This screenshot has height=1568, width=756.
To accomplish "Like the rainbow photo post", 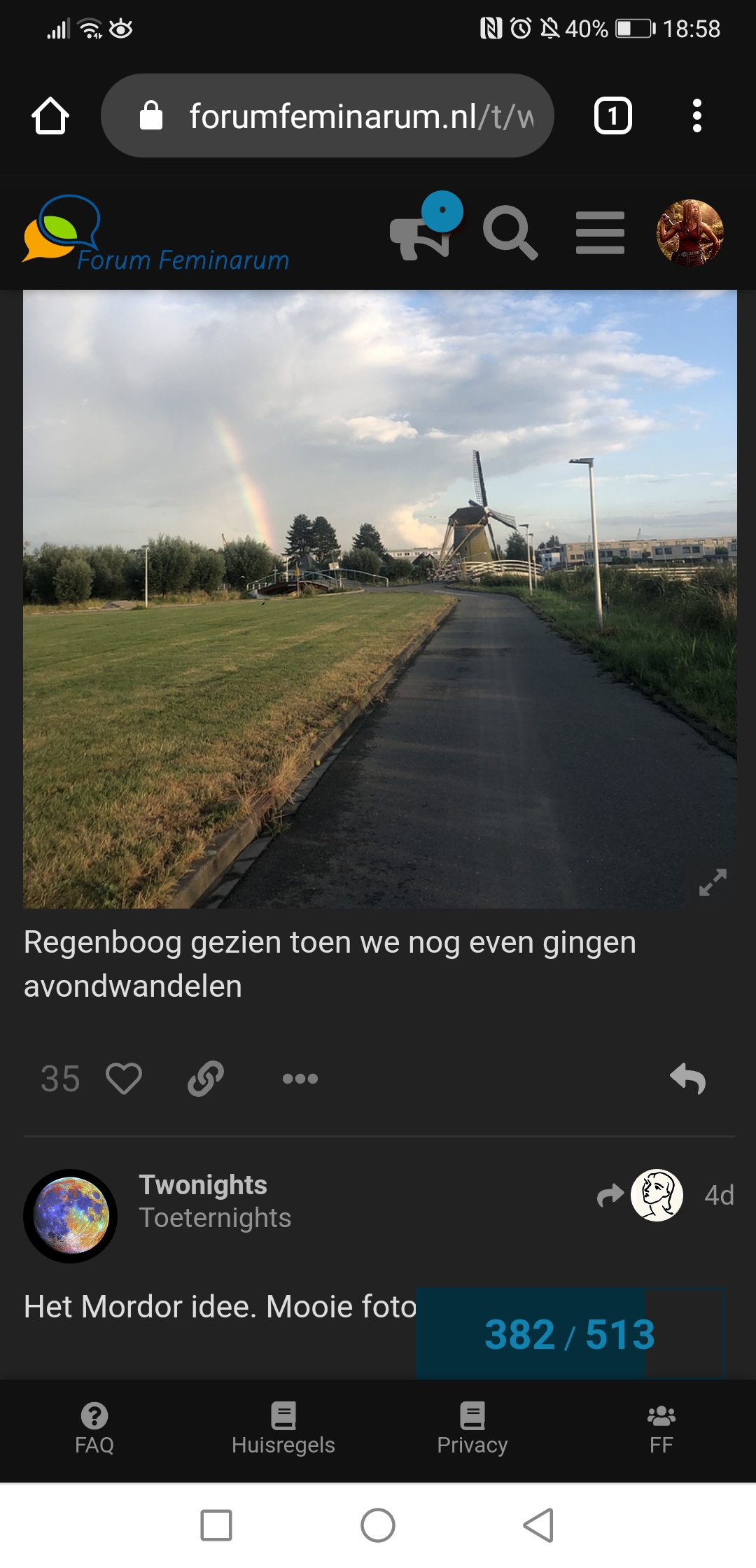I will 124,1078.
